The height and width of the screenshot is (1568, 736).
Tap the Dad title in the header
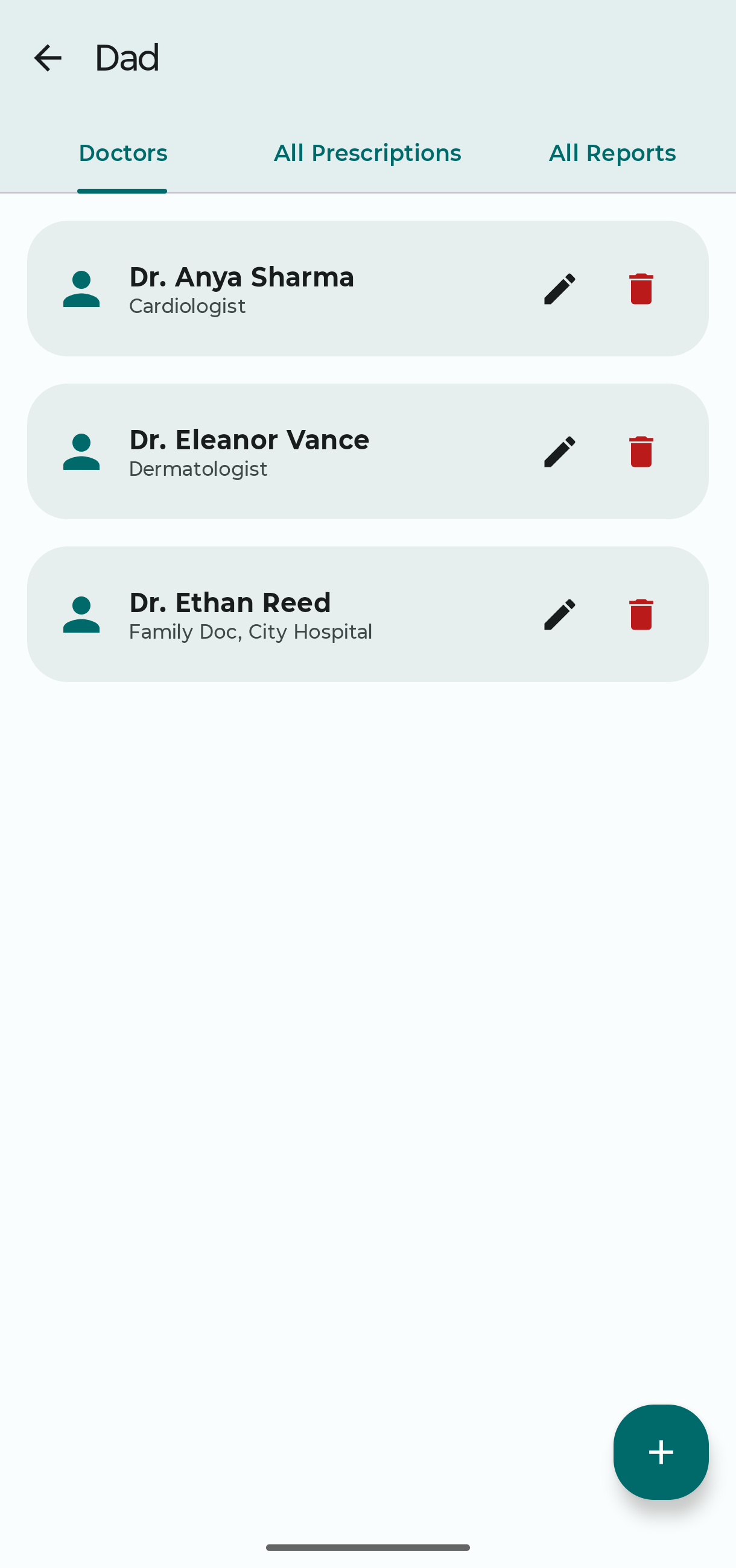pyautogui.click(x=125, y=58)
